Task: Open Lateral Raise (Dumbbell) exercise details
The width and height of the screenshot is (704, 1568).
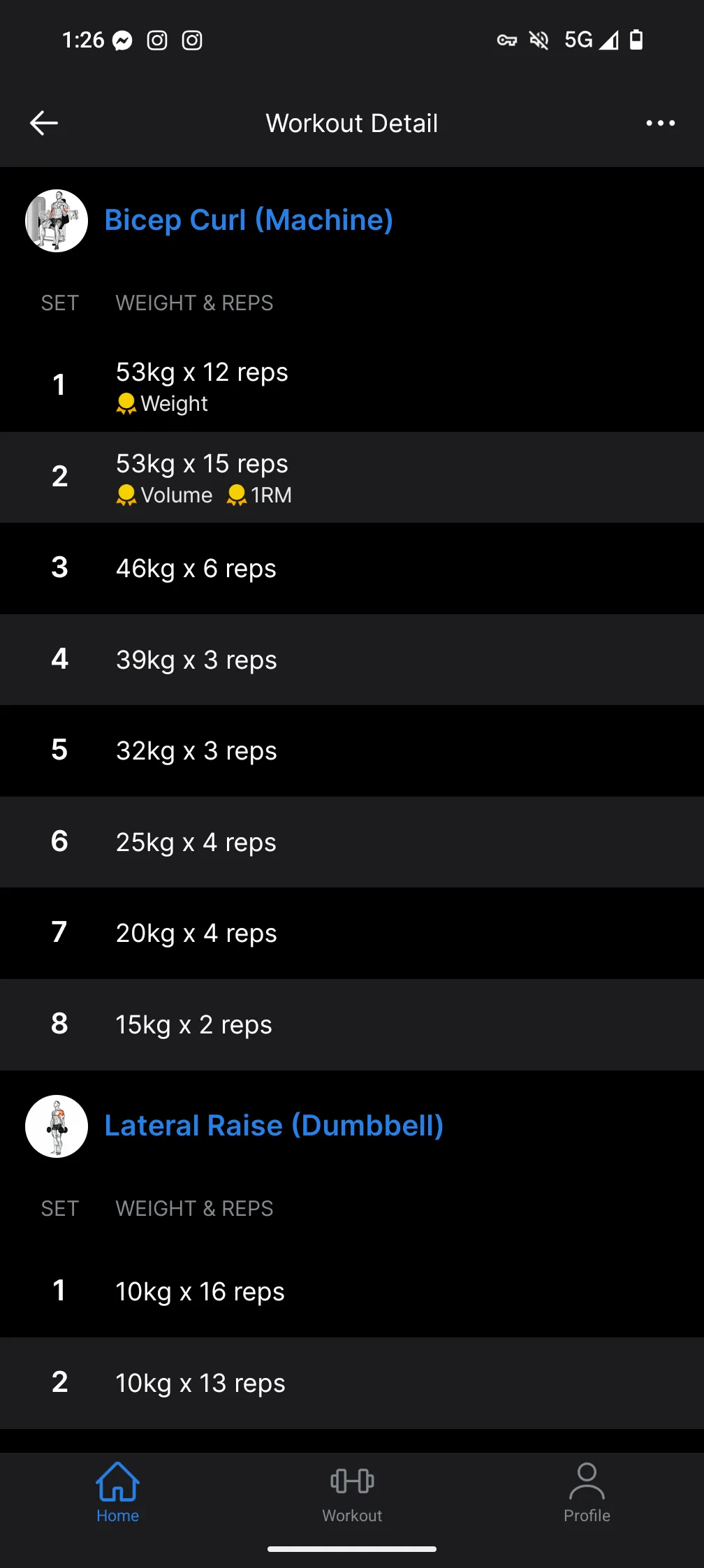Action: (274, 1126)
